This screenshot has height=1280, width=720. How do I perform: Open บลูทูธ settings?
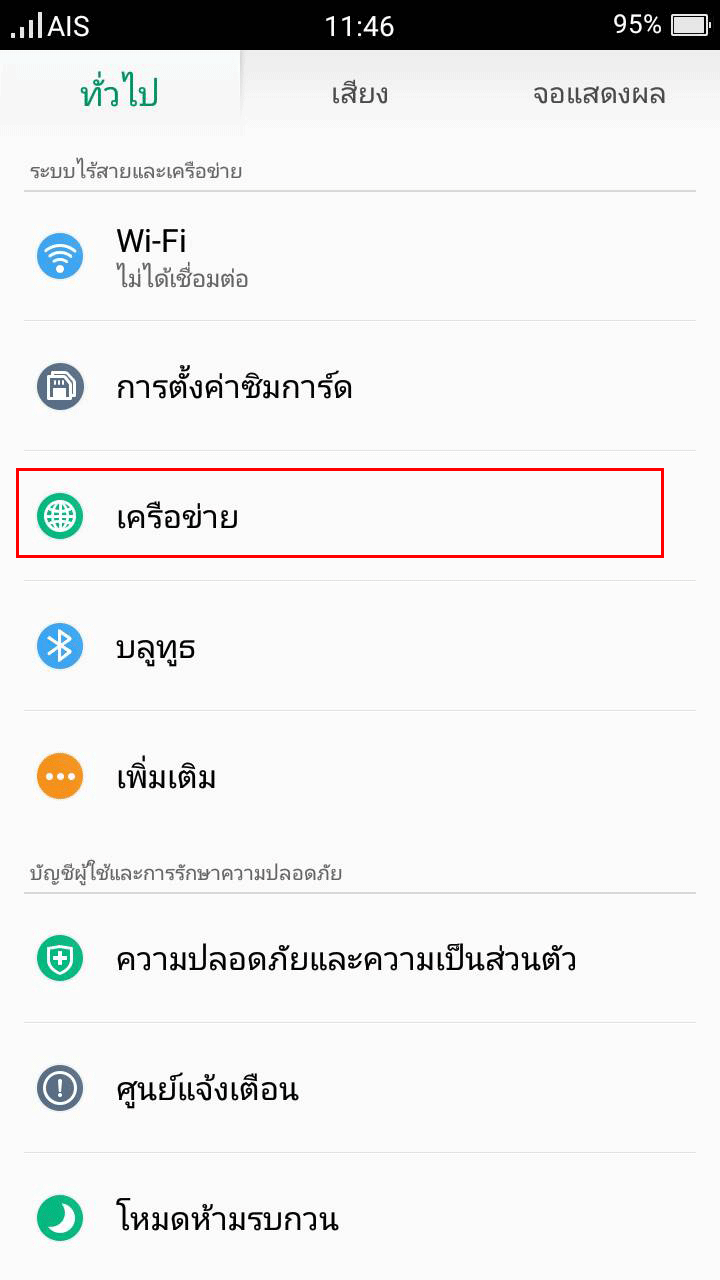click(360, 646)
